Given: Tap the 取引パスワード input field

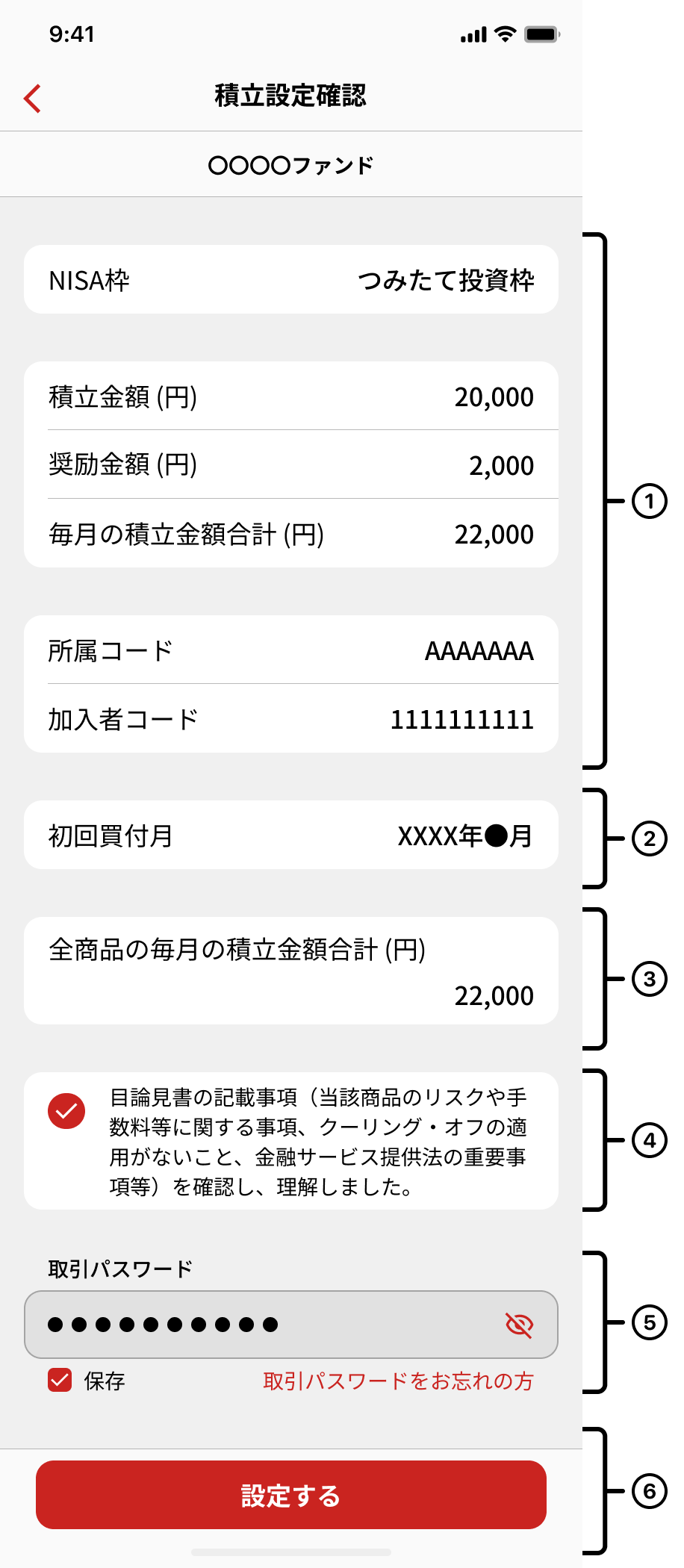Looking at the screenshot, I should point(261,1325).
